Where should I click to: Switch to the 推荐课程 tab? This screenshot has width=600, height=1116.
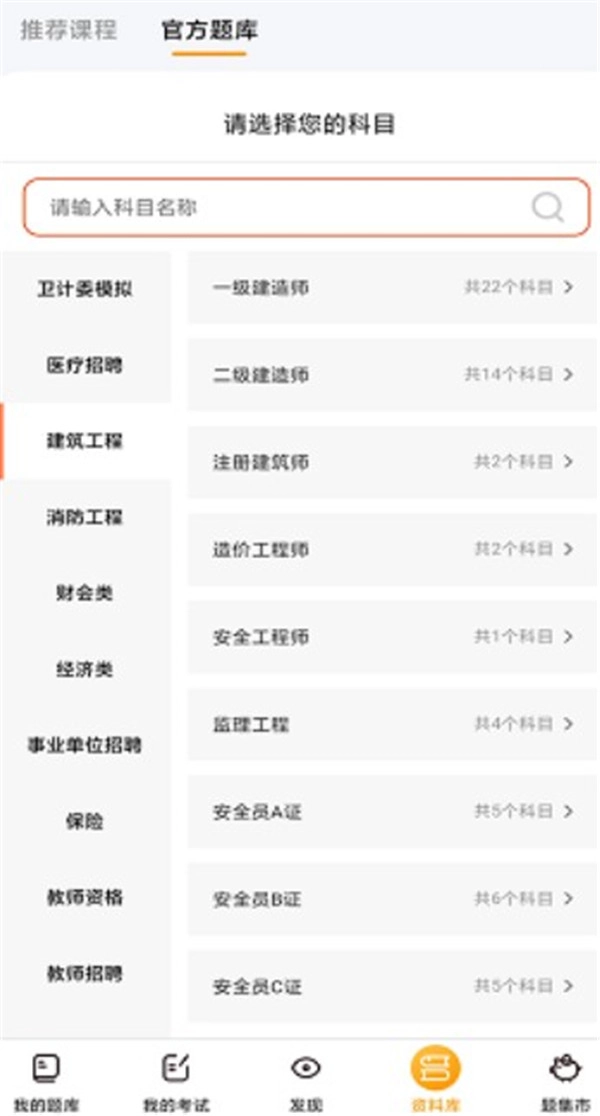[x=69, y=30]
